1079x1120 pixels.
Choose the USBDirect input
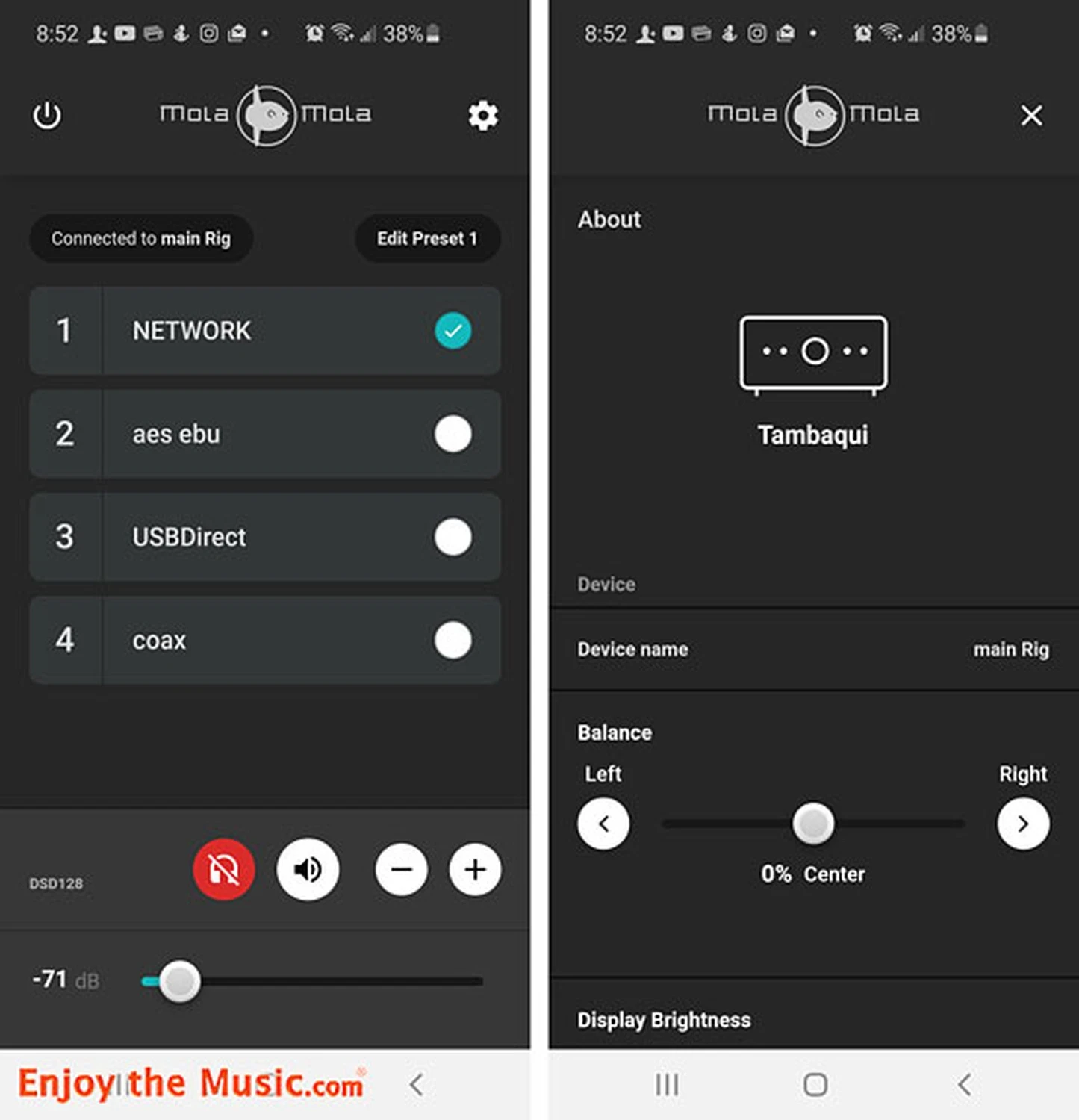point(265,537)
